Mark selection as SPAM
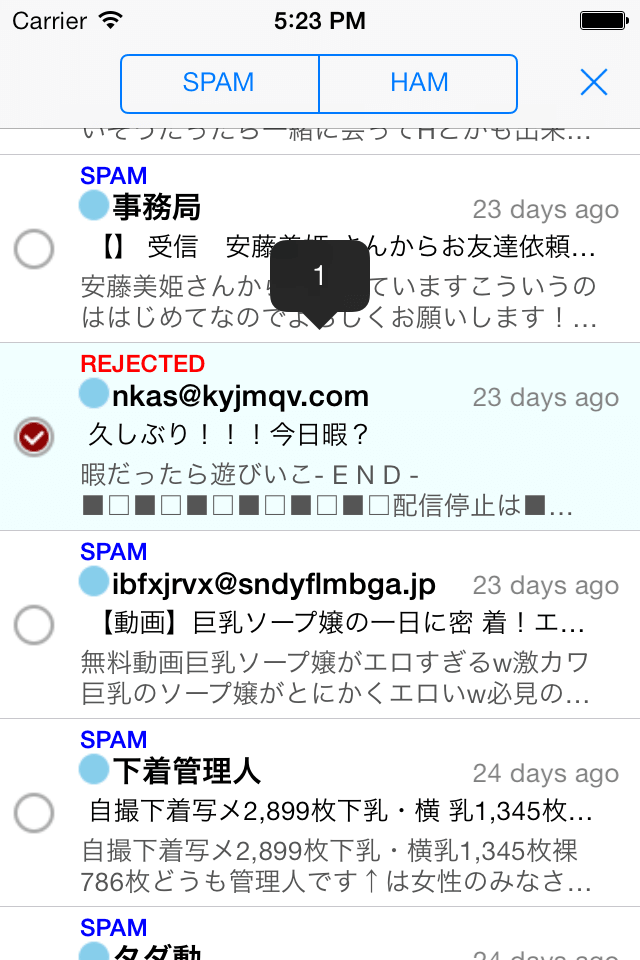640x960 pixels. pos(219,83)
